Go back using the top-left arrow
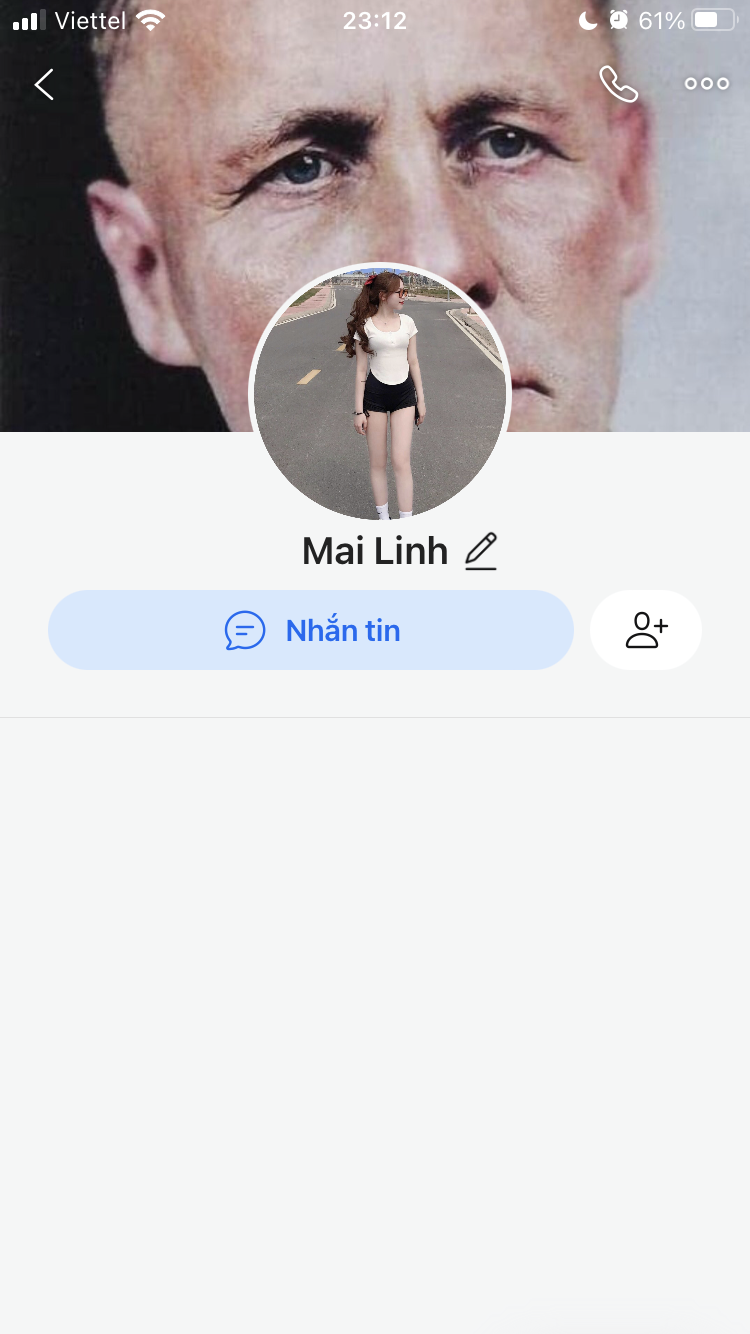 point(44,85)
